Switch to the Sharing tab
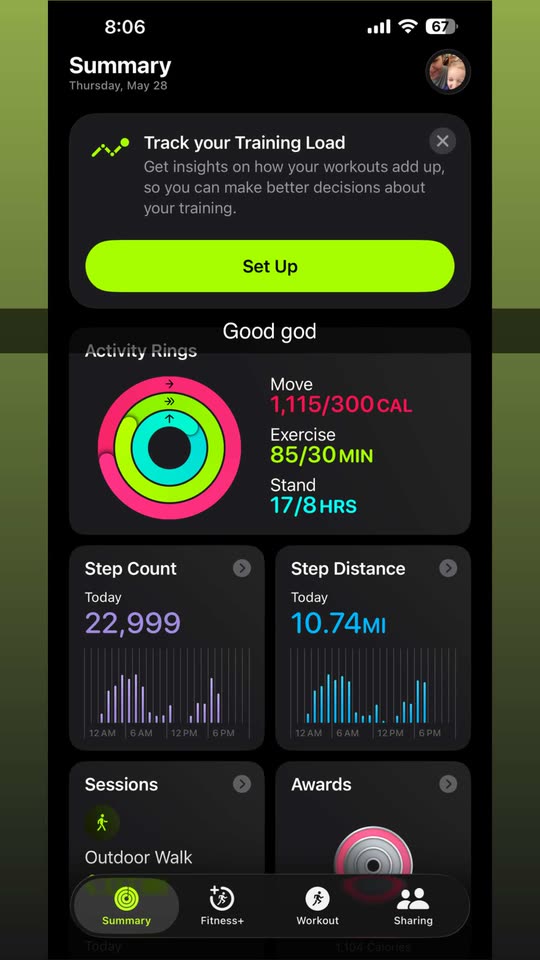Image resolution: width=540 pixels, height=960 pixels. (413, 906)
